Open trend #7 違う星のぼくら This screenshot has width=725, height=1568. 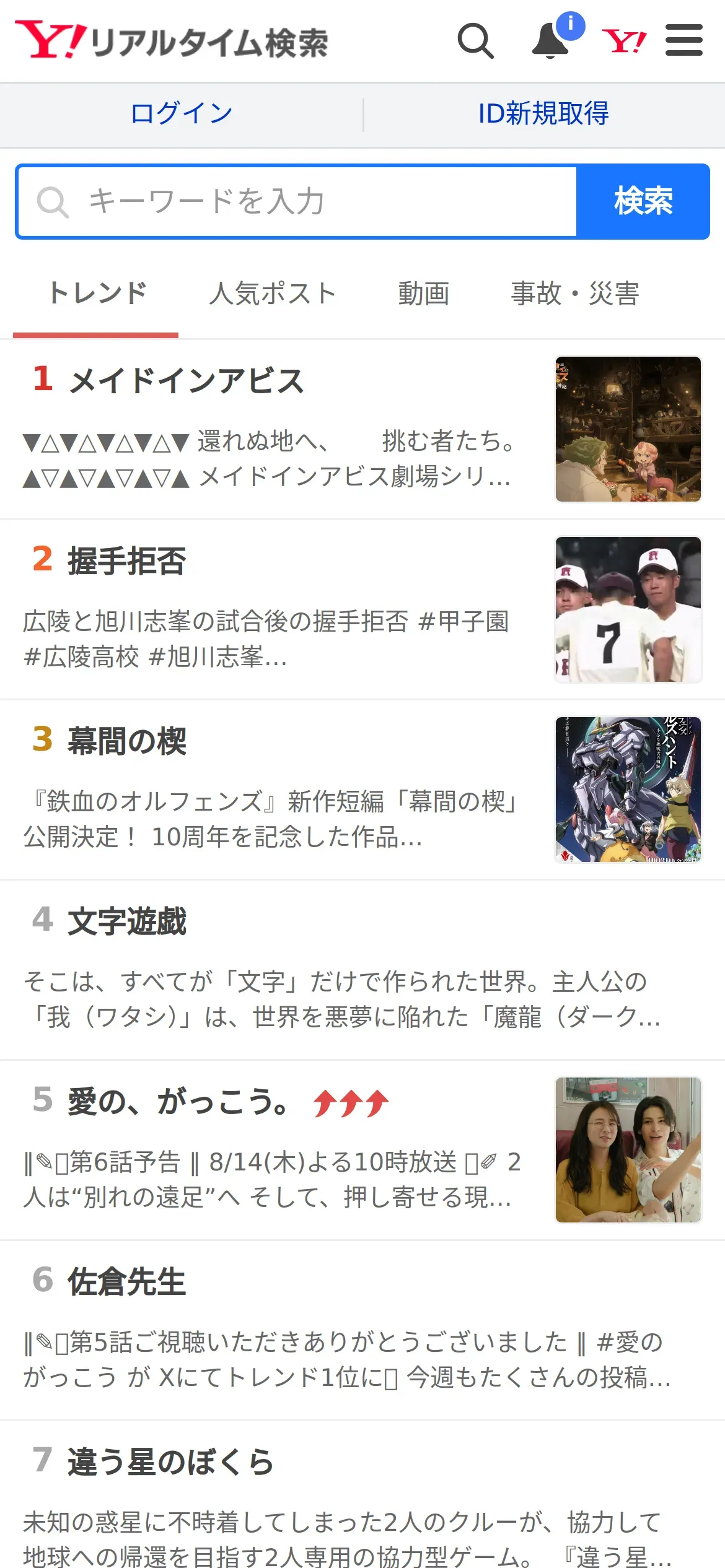coord(170,1461)
